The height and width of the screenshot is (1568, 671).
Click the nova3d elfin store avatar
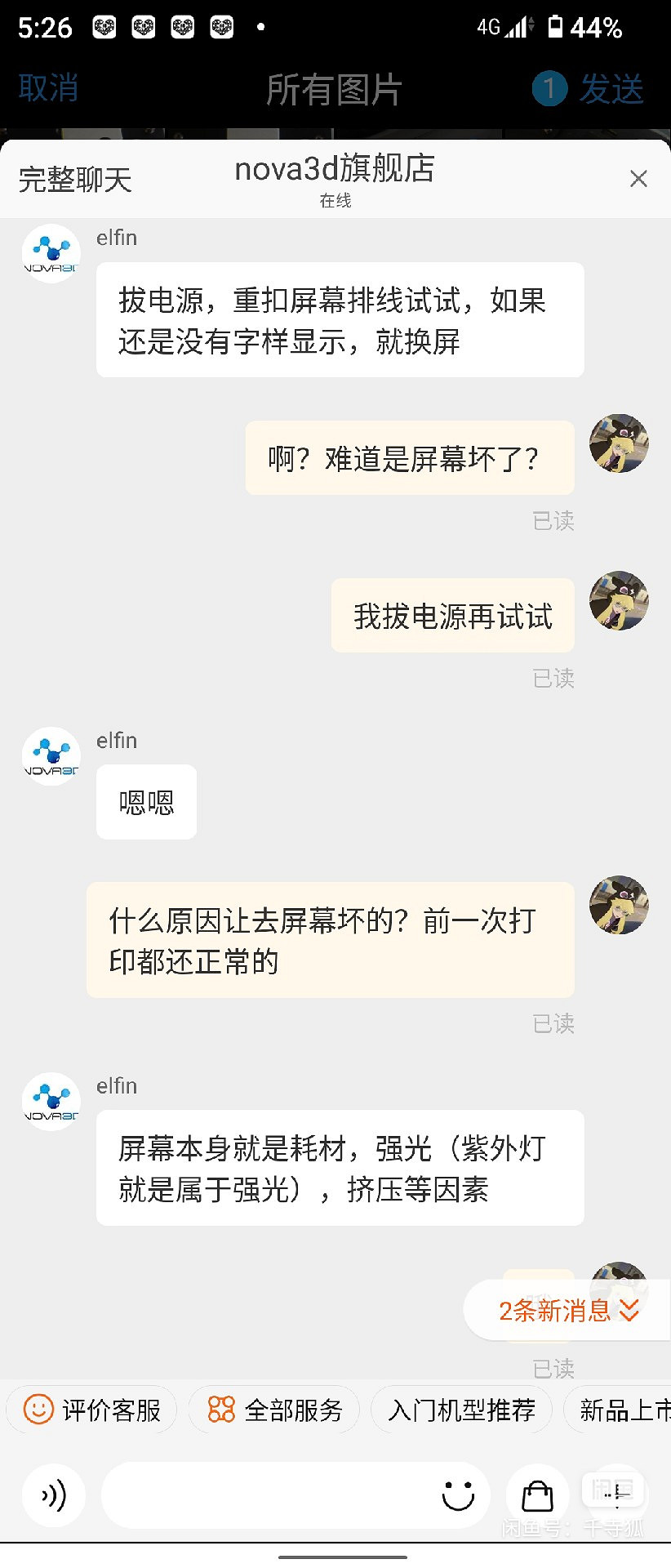point(51,253)
